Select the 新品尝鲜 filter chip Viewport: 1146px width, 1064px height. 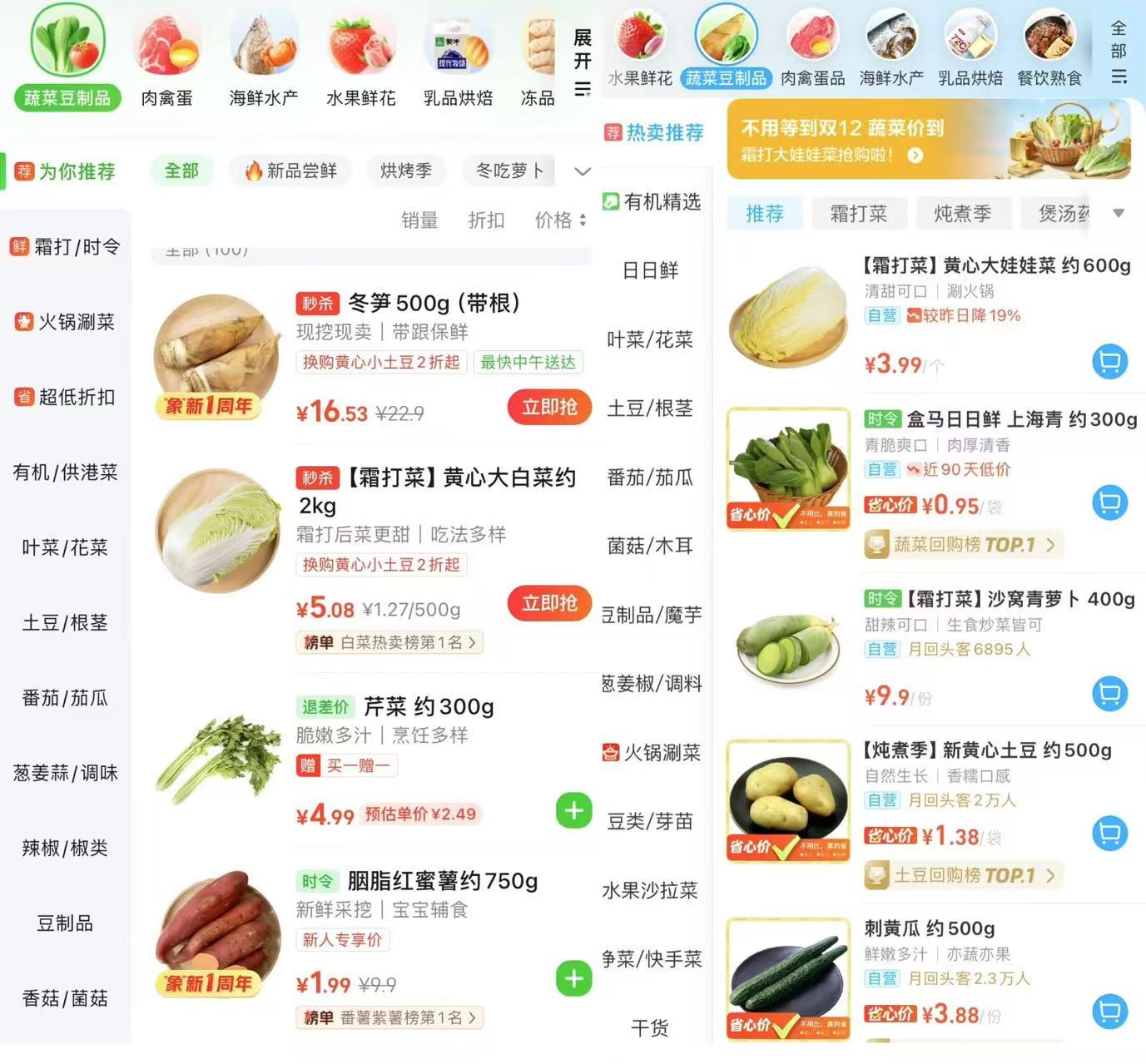(290, 171)
